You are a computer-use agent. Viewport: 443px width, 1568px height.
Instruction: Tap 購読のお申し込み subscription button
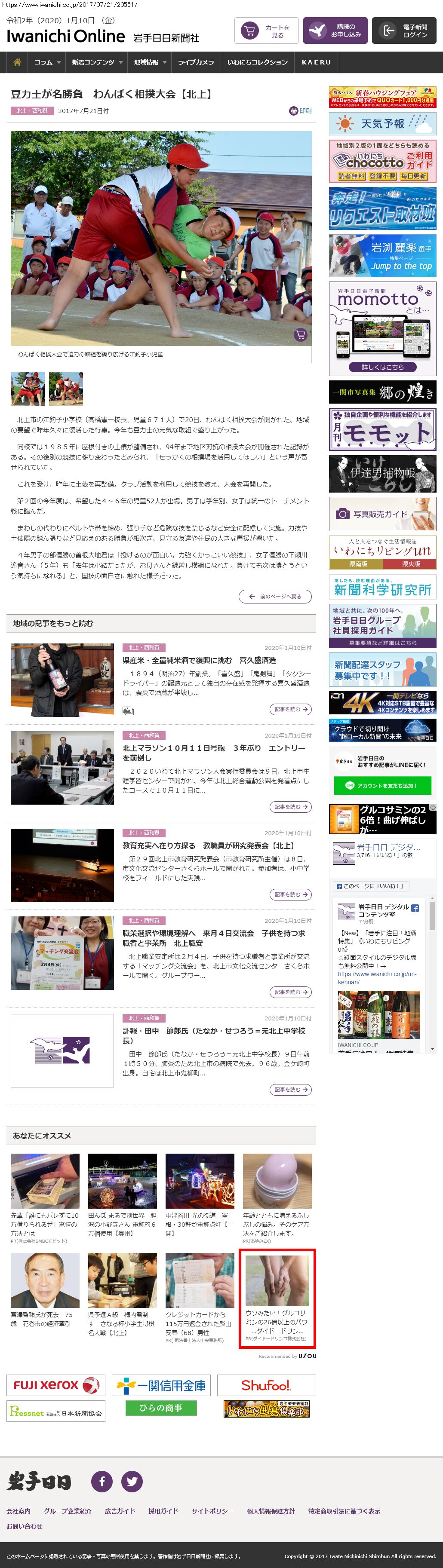335,31
